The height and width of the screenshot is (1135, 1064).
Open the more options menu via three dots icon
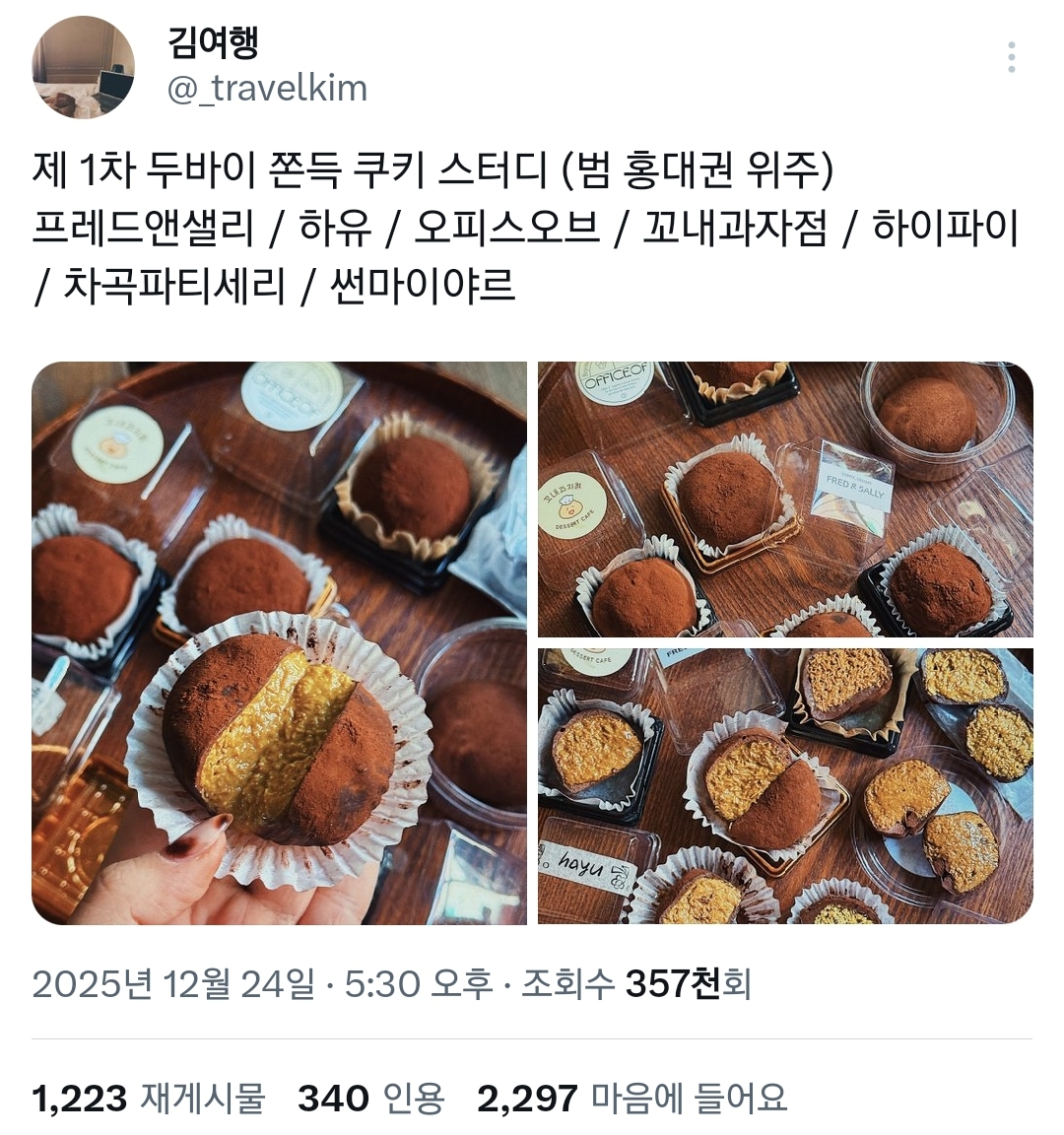1012,59
